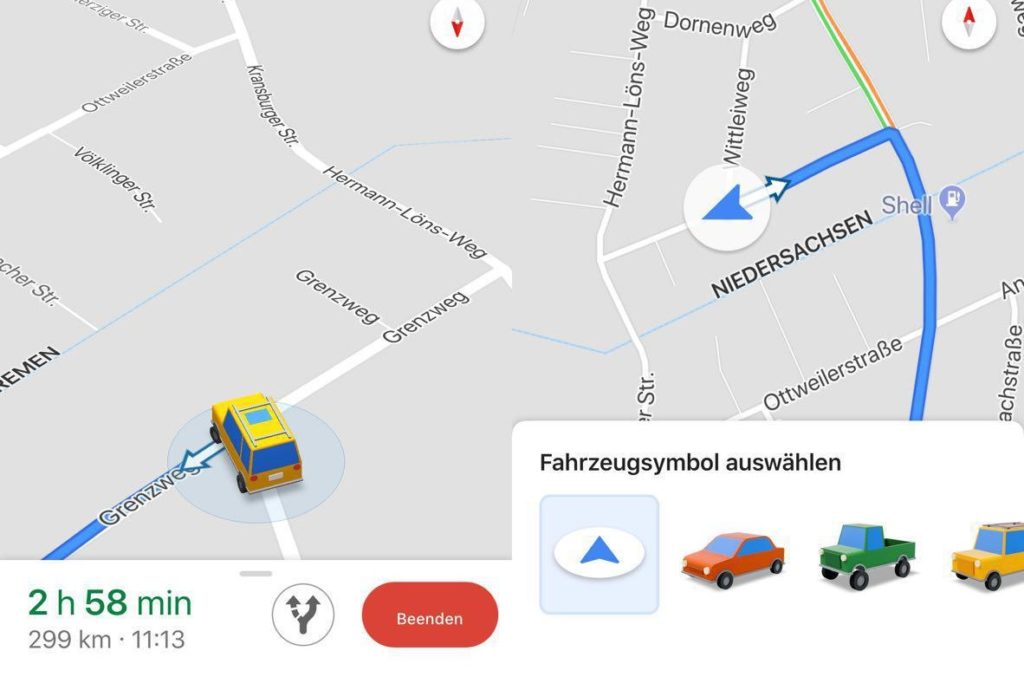The image size is (1024, 690).
Task: Expand the trip info sheet handle
Action: click(256, 573)
